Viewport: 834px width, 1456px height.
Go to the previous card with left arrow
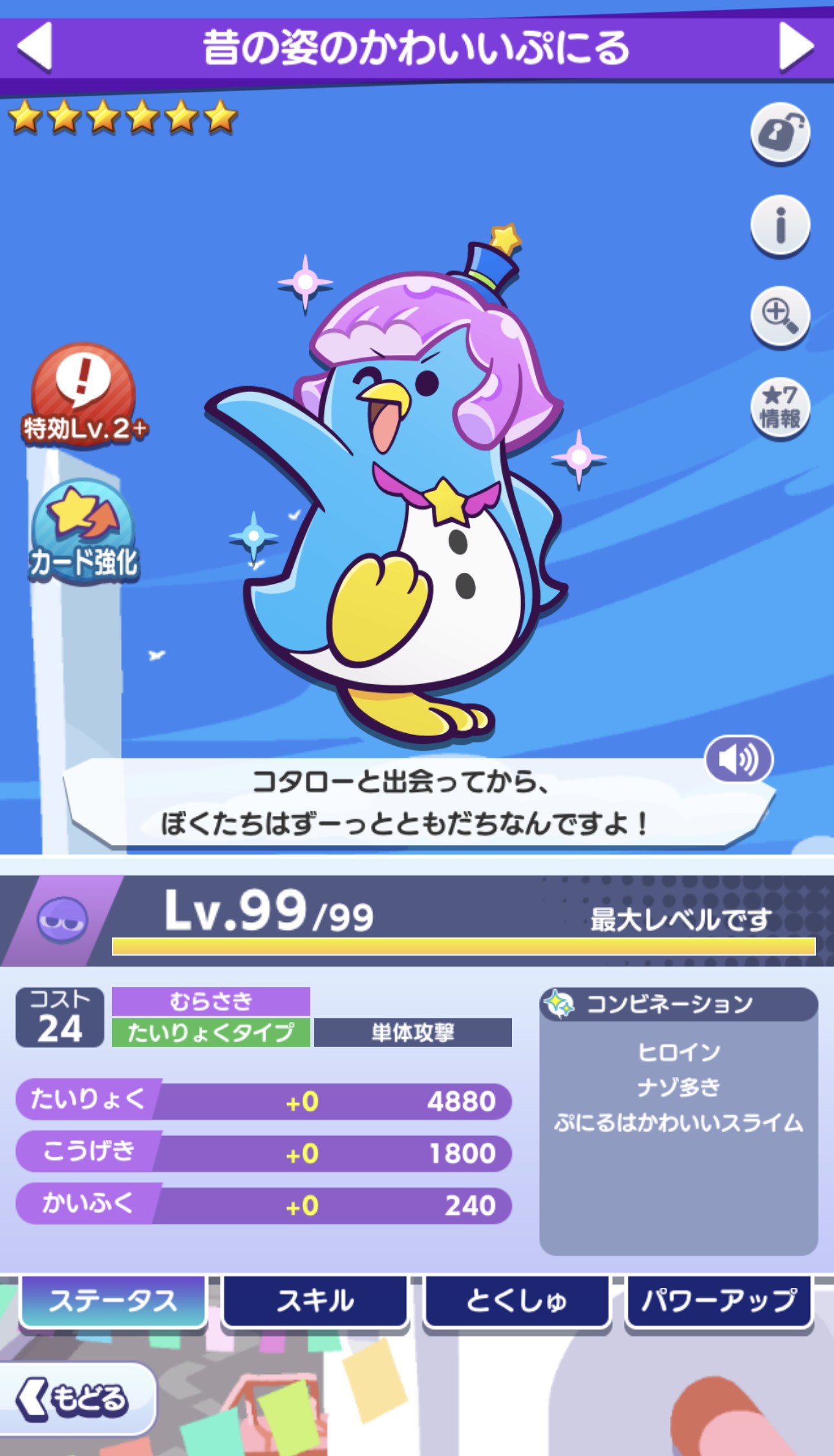tap(35, 46)
